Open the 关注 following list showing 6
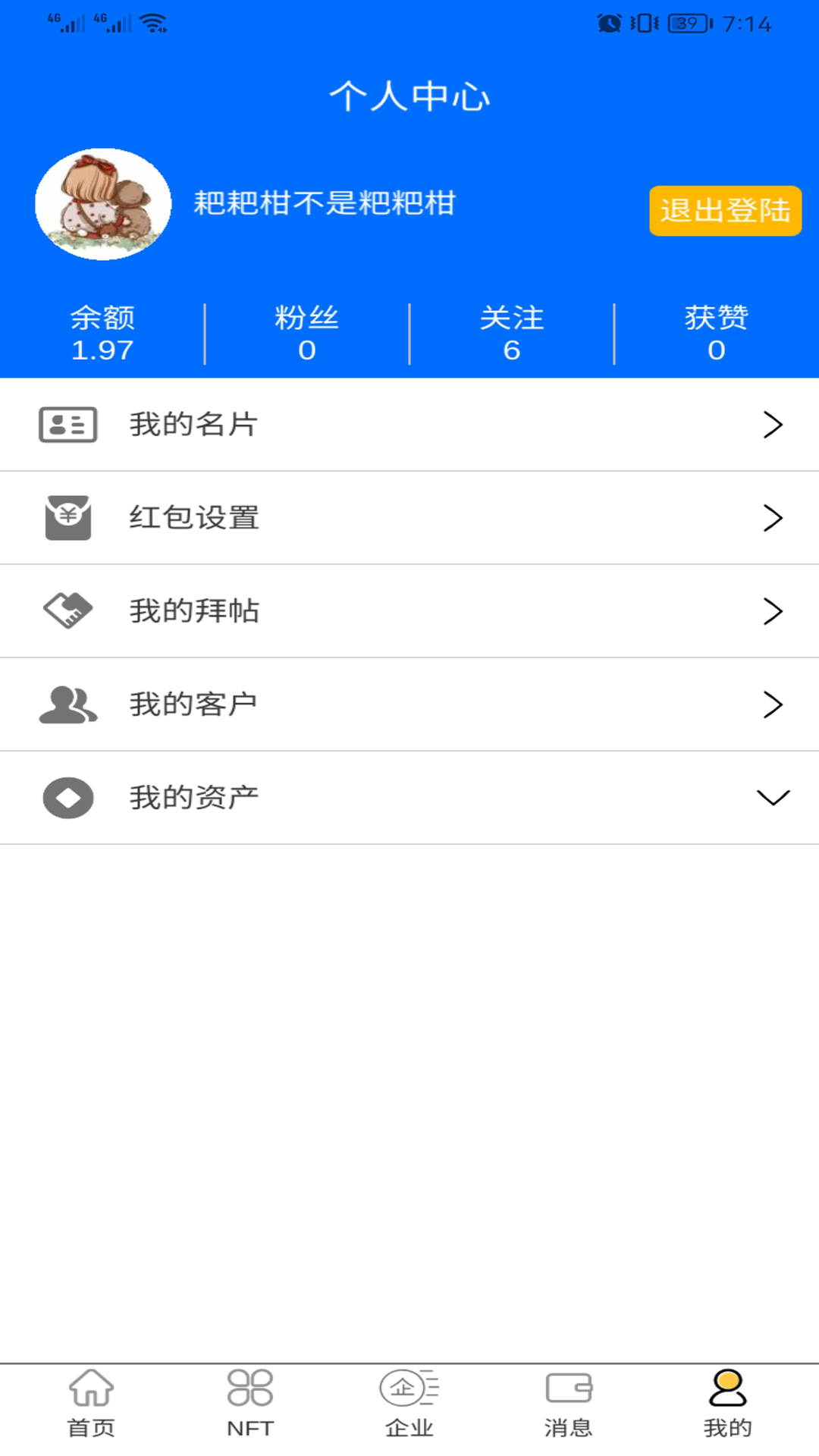Image resolution: width=819 pixels, height=1456 pixels. pyautogui.click(x=511, y=334)
